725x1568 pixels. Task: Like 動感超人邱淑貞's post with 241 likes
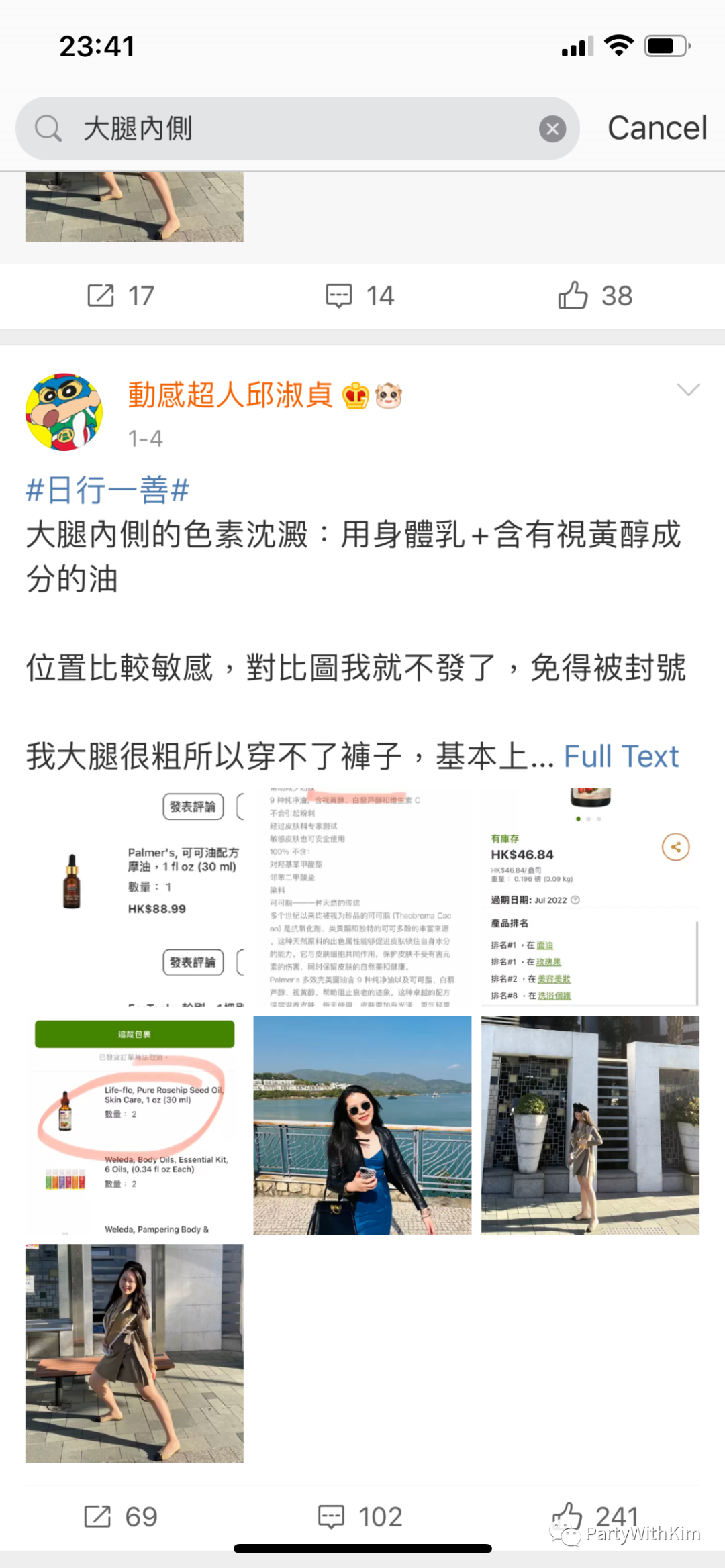coord(593,1516)
